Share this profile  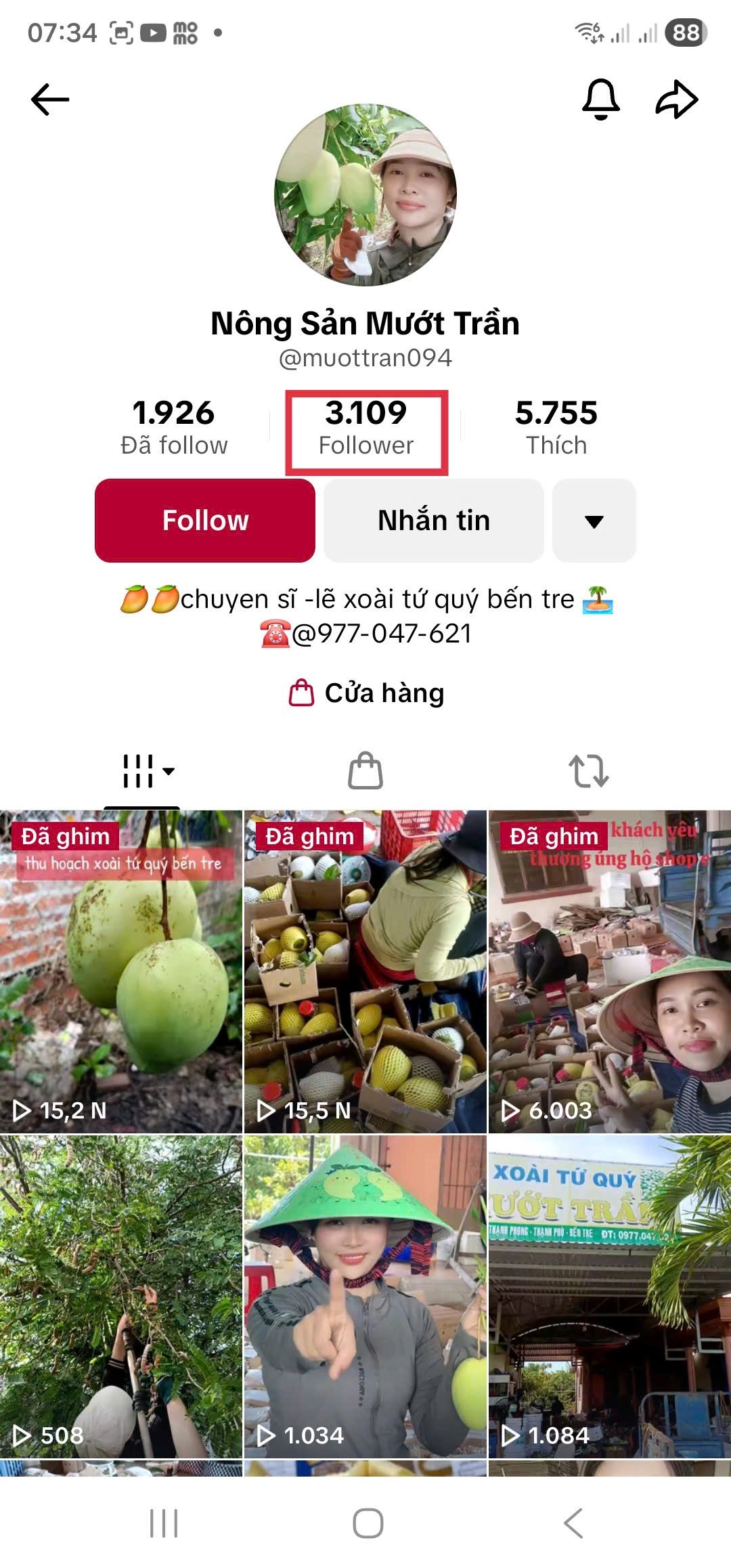[x=677, y=100]
